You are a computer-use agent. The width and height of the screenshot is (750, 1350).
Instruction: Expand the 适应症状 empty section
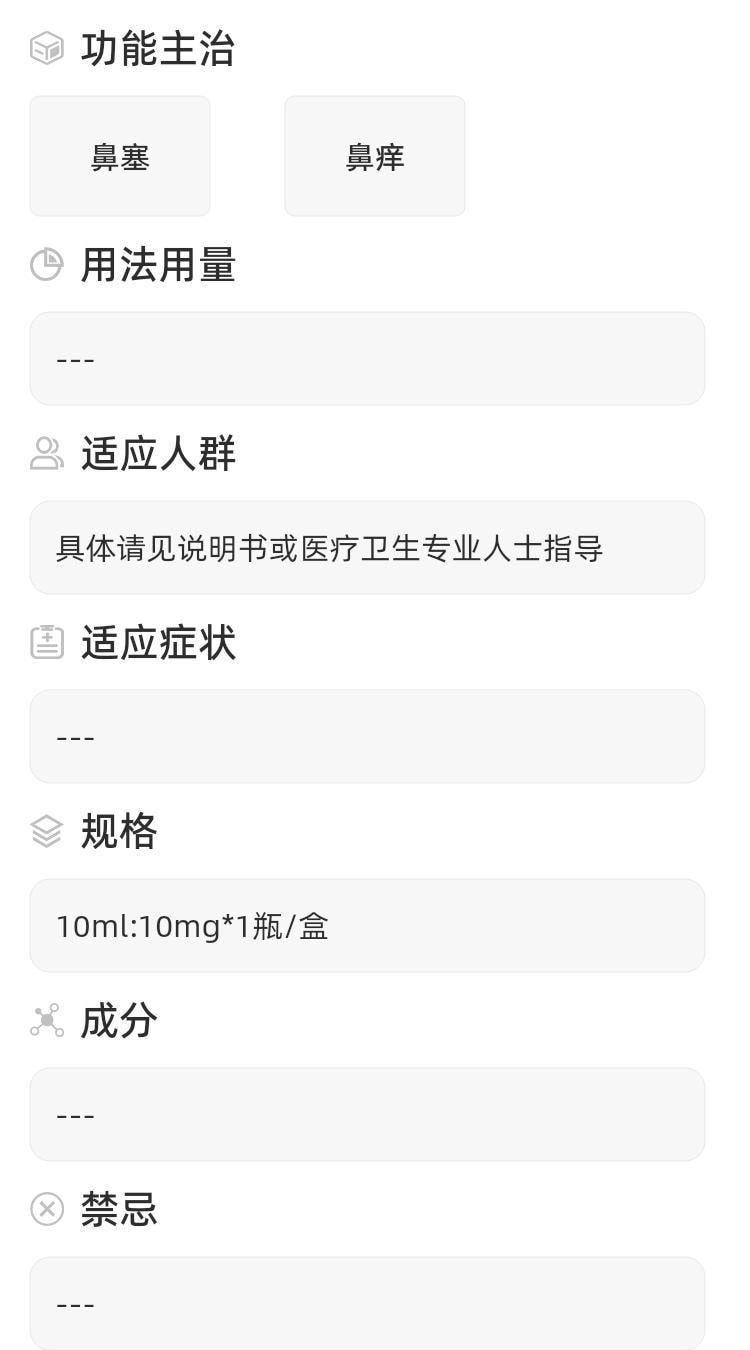tap(367, 736)
